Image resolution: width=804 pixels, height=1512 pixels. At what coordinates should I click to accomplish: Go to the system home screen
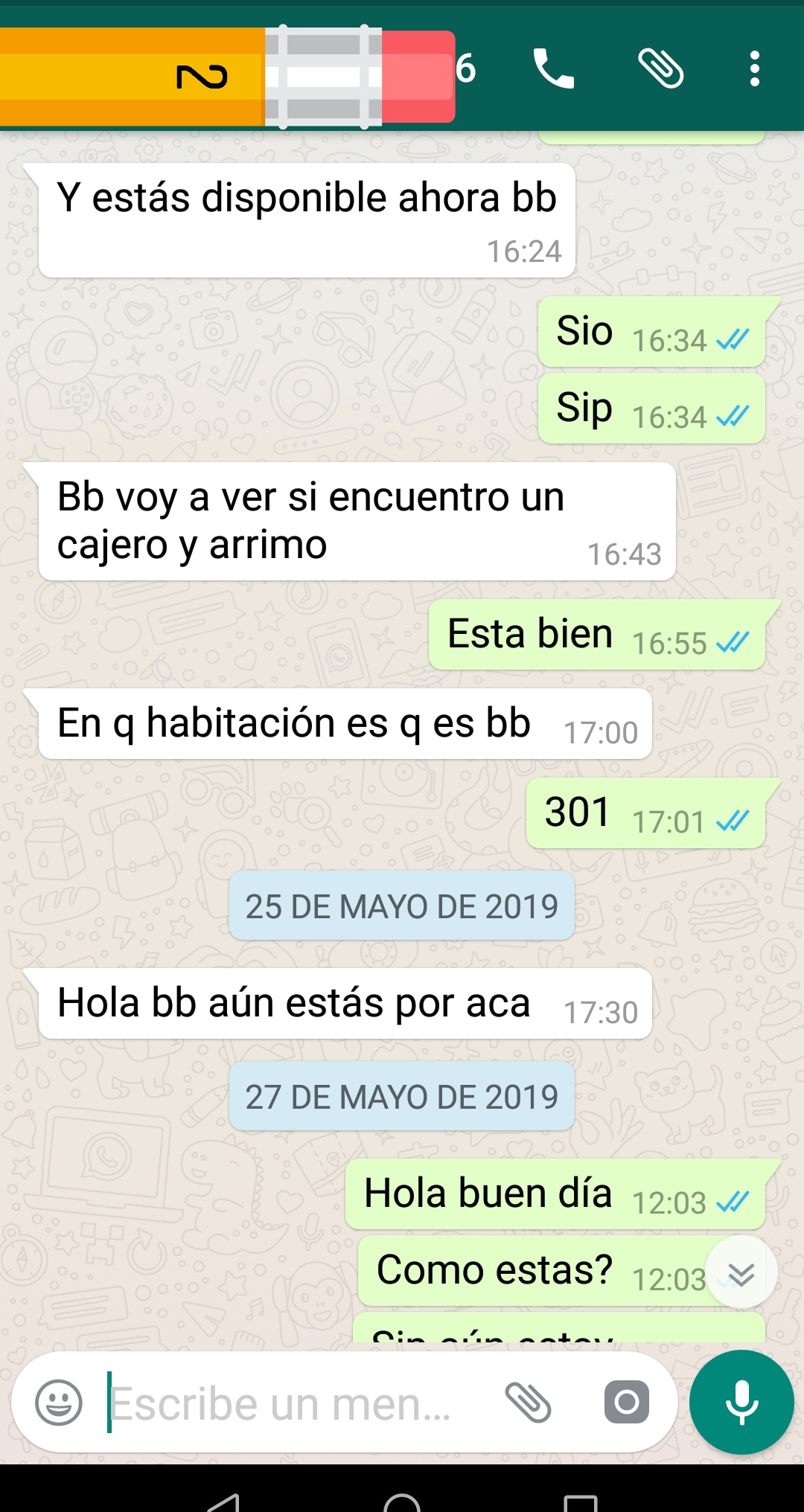[x=402, y=1502]
